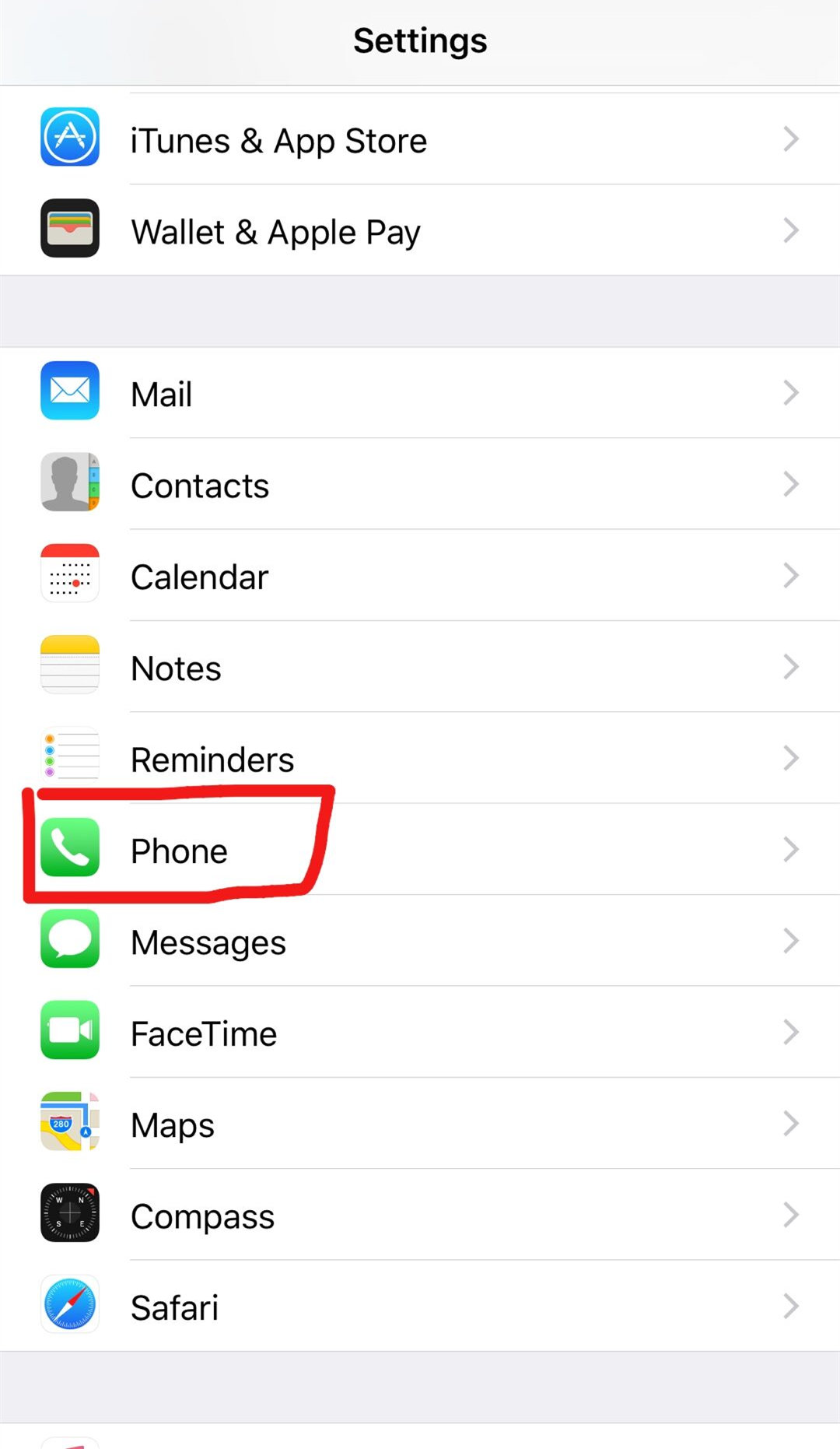Open Maps settings
Screen dimensions: 840x1449
coord(420,1124)
